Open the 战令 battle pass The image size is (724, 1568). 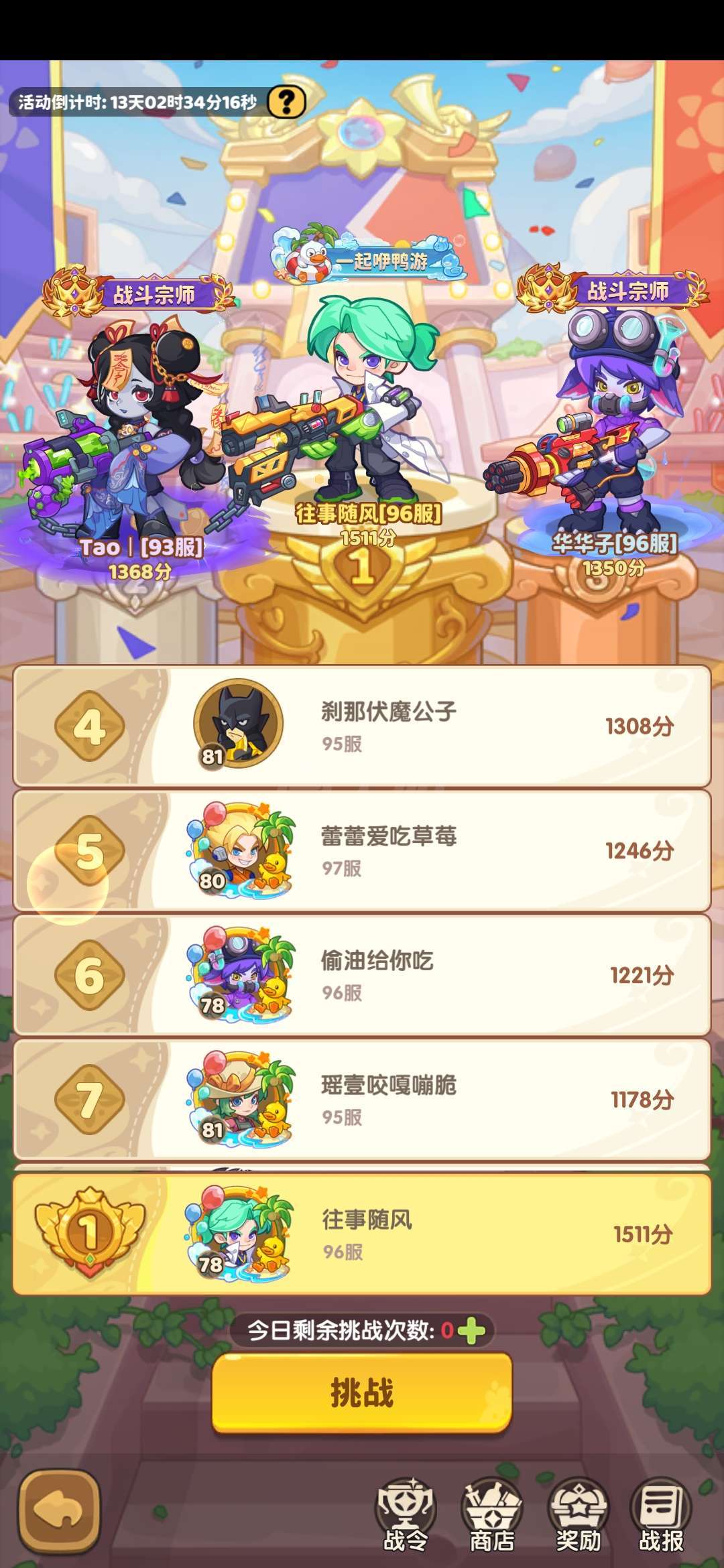[406, 1516]
